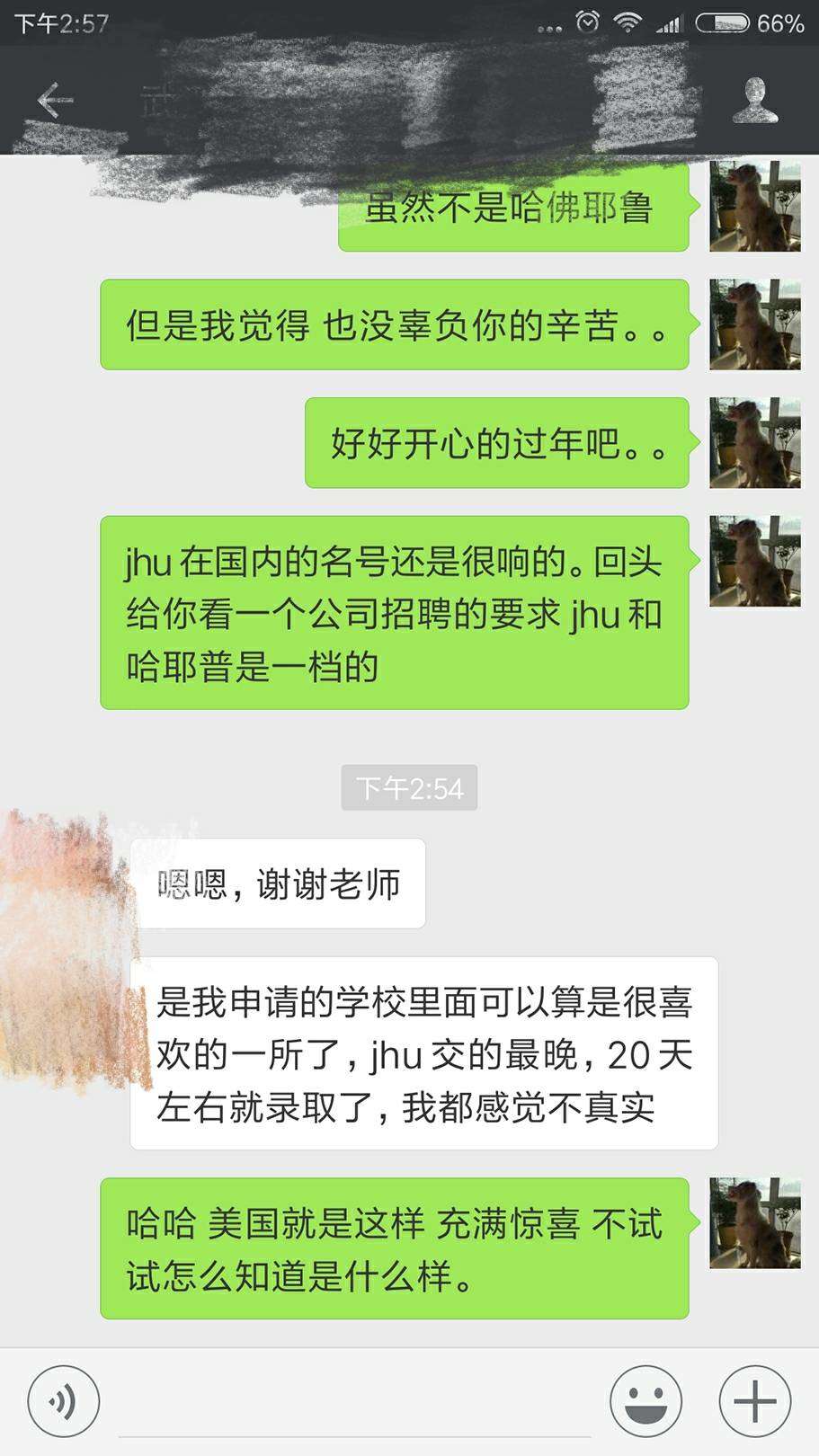Screen dimensions: 819x1456
Task: Open the emoji picker
Action: 645,1401
